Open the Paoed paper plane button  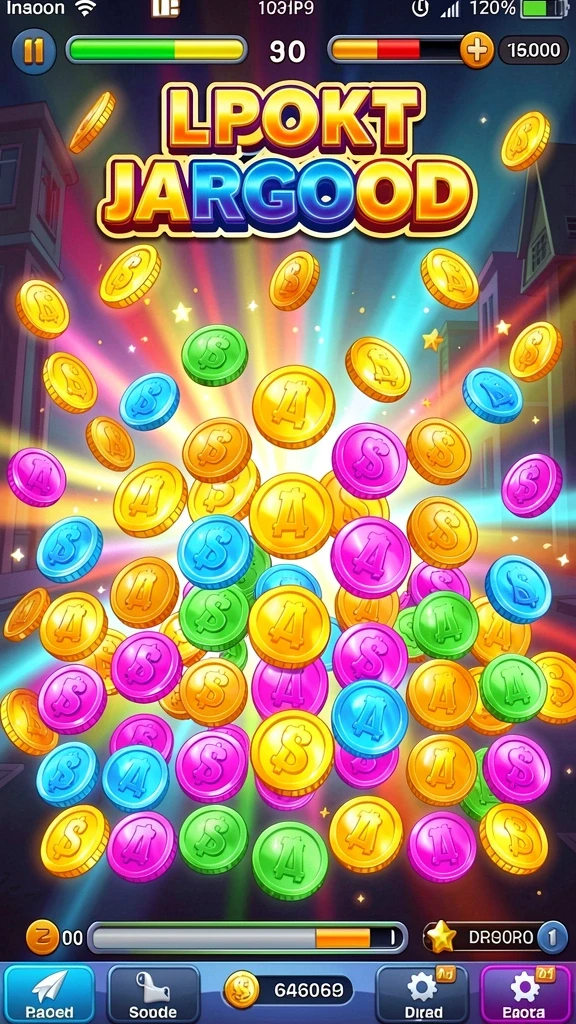[50, 995]
